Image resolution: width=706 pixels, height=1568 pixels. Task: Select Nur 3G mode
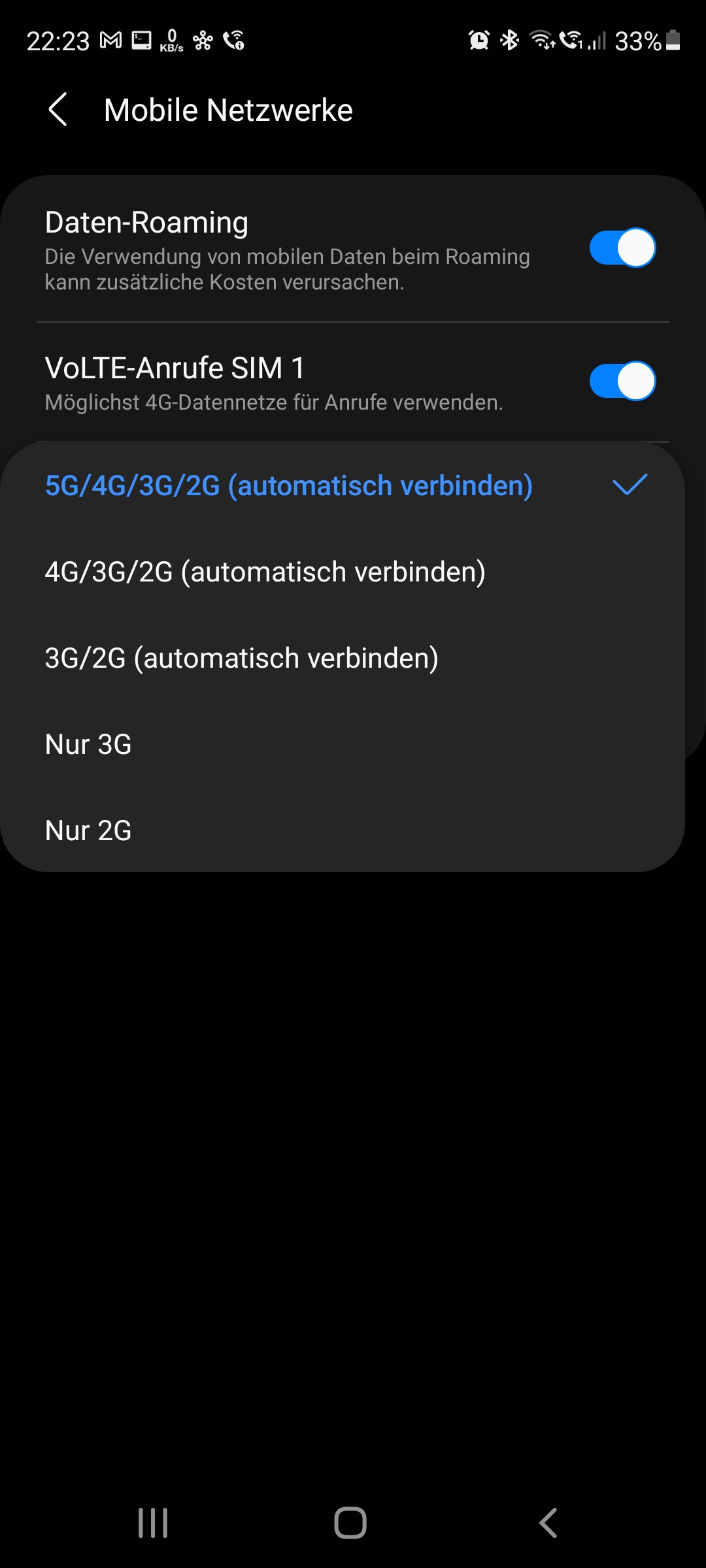88,743
